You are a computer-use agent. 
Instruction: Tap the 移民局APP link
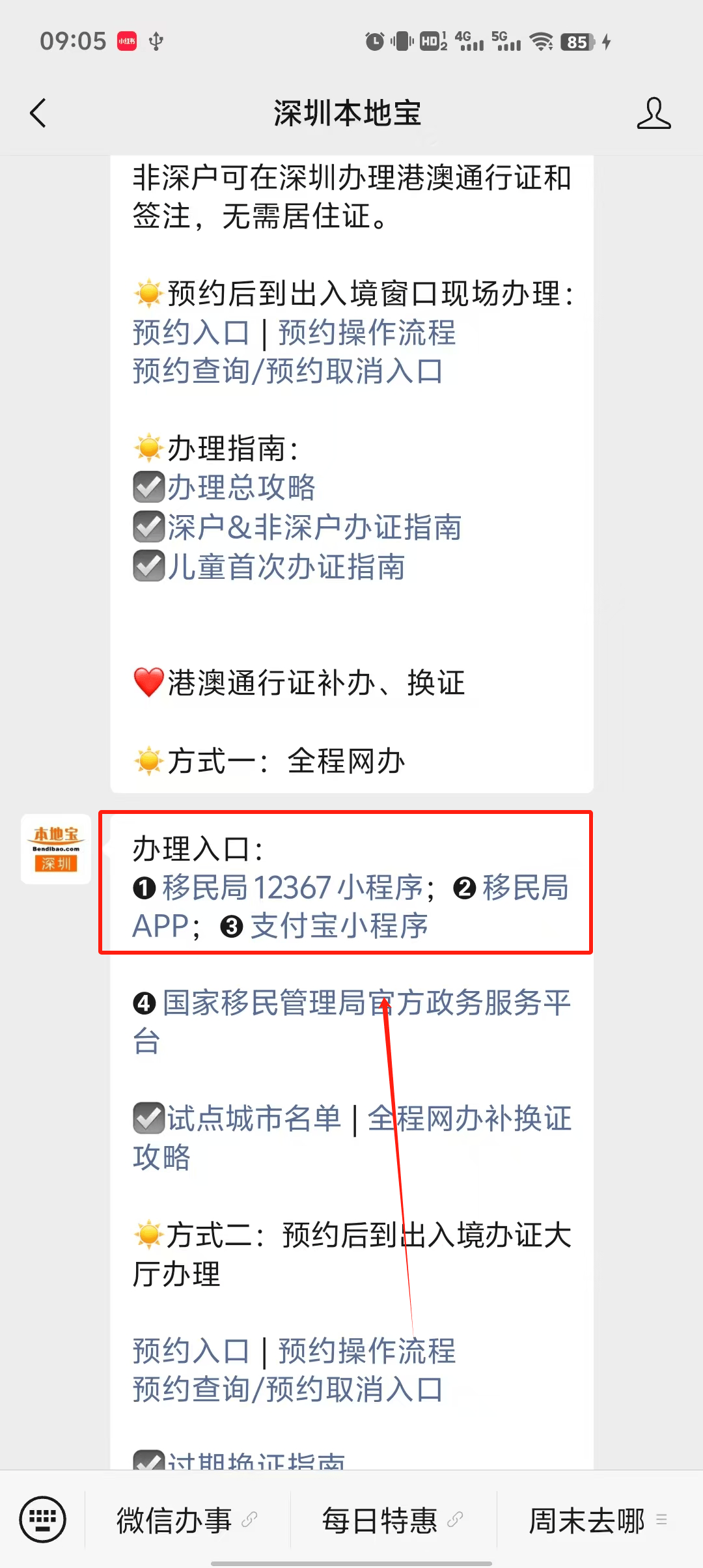[x=525, y=888]
